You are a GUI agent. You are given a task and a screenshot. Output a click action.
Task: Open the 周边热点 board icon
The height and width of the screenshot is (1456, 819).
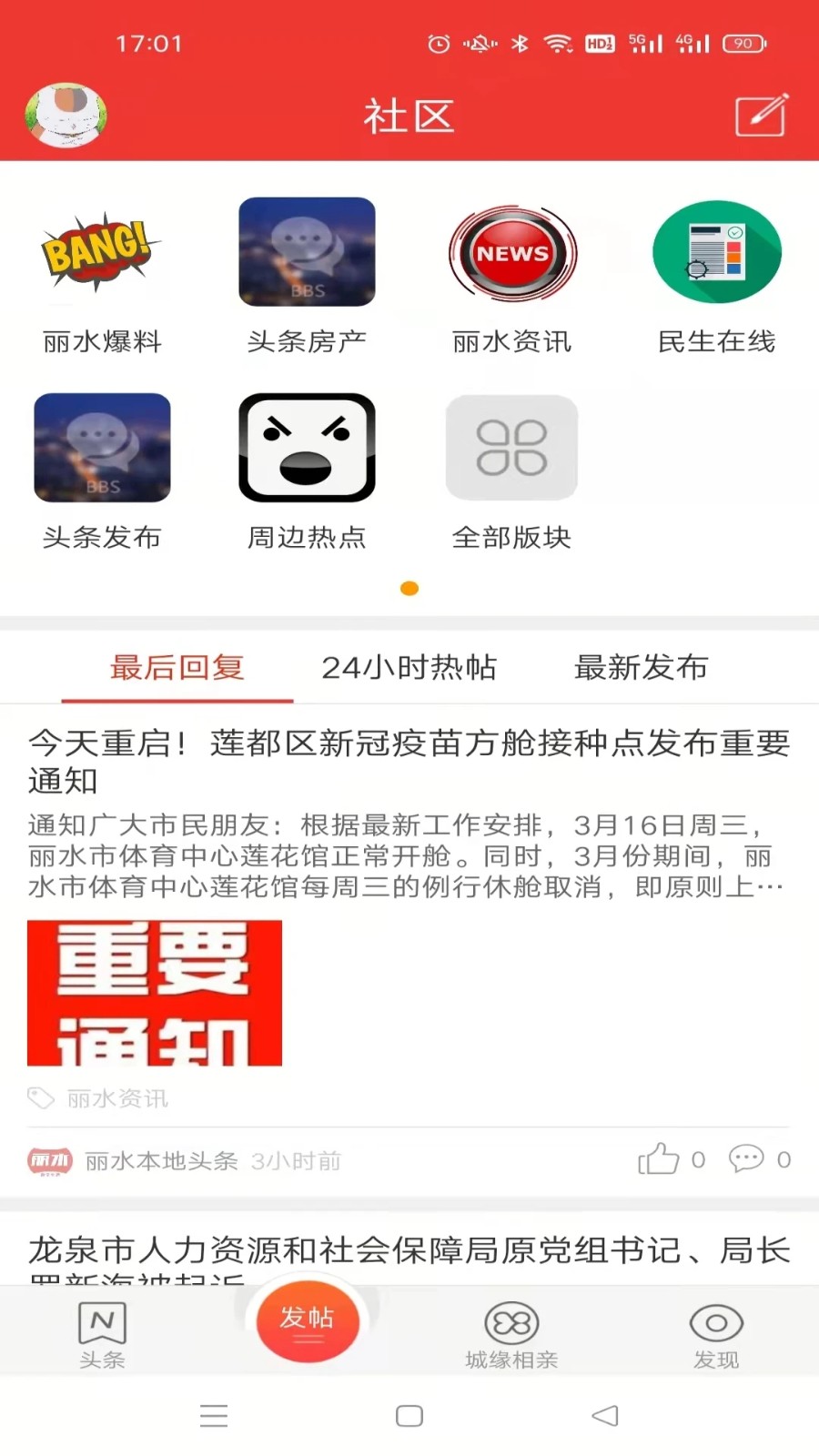307,448
